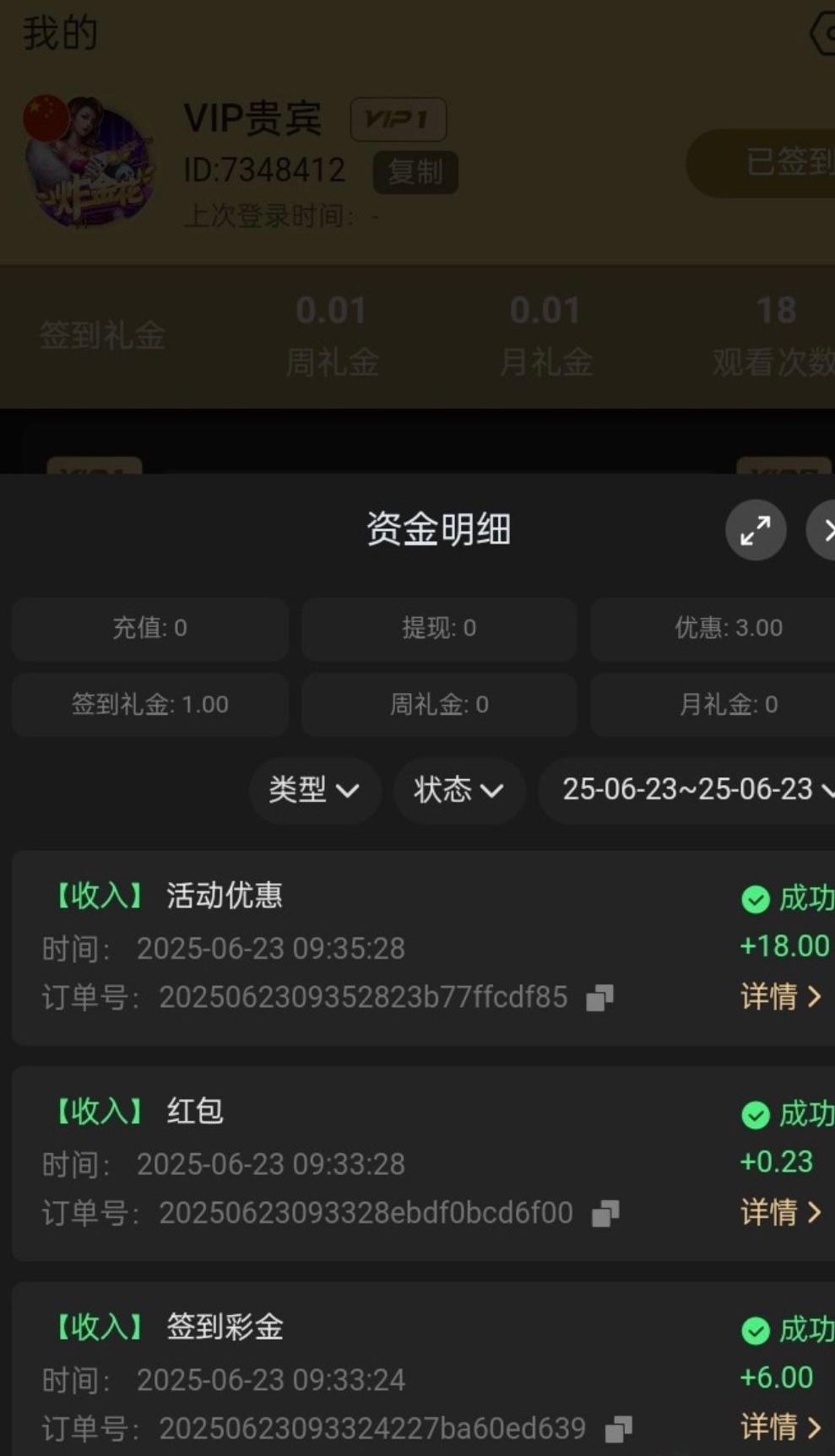View 详情 of the 活动优惠 record
The width and height of the screenshot is (835, 1456).
[x=780, y=997]
